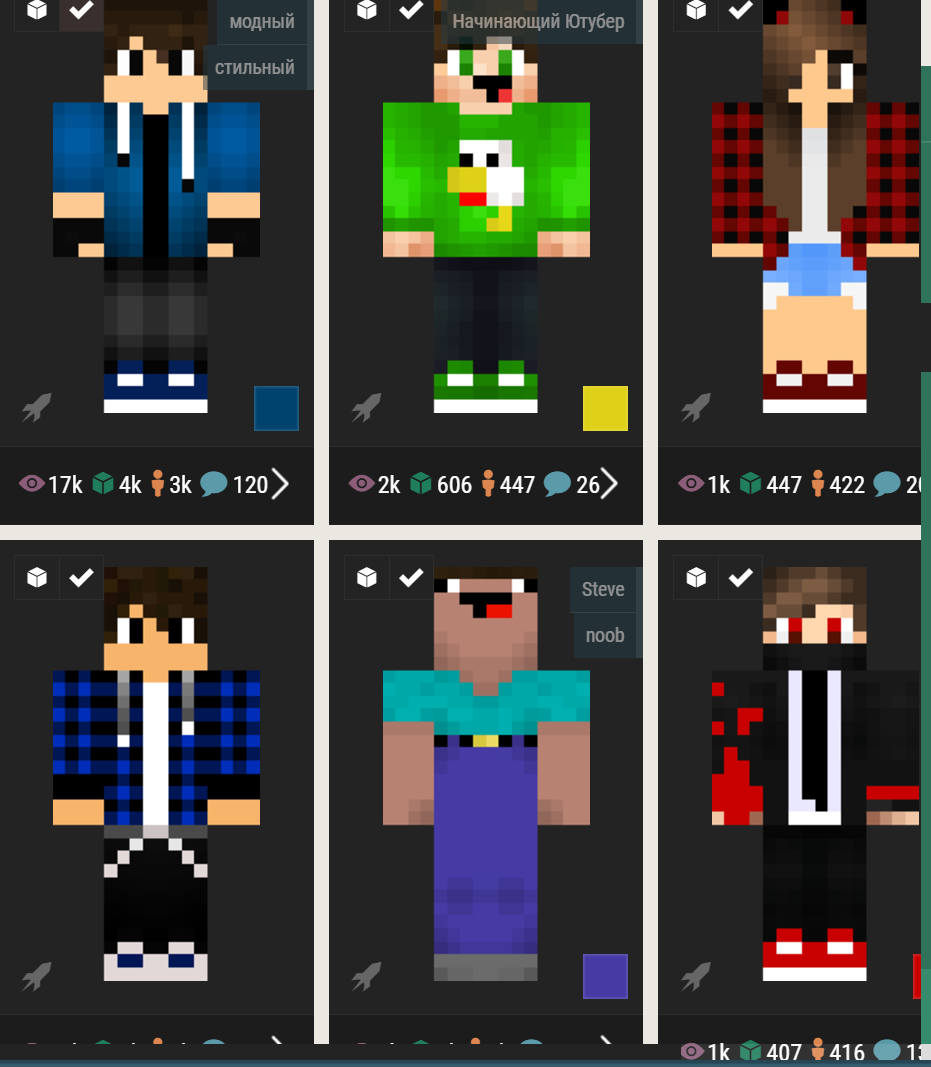The width and height of the screenshot is (931, 1067).
Task: Select the Steve tag
Action: (x=603, y=589)
